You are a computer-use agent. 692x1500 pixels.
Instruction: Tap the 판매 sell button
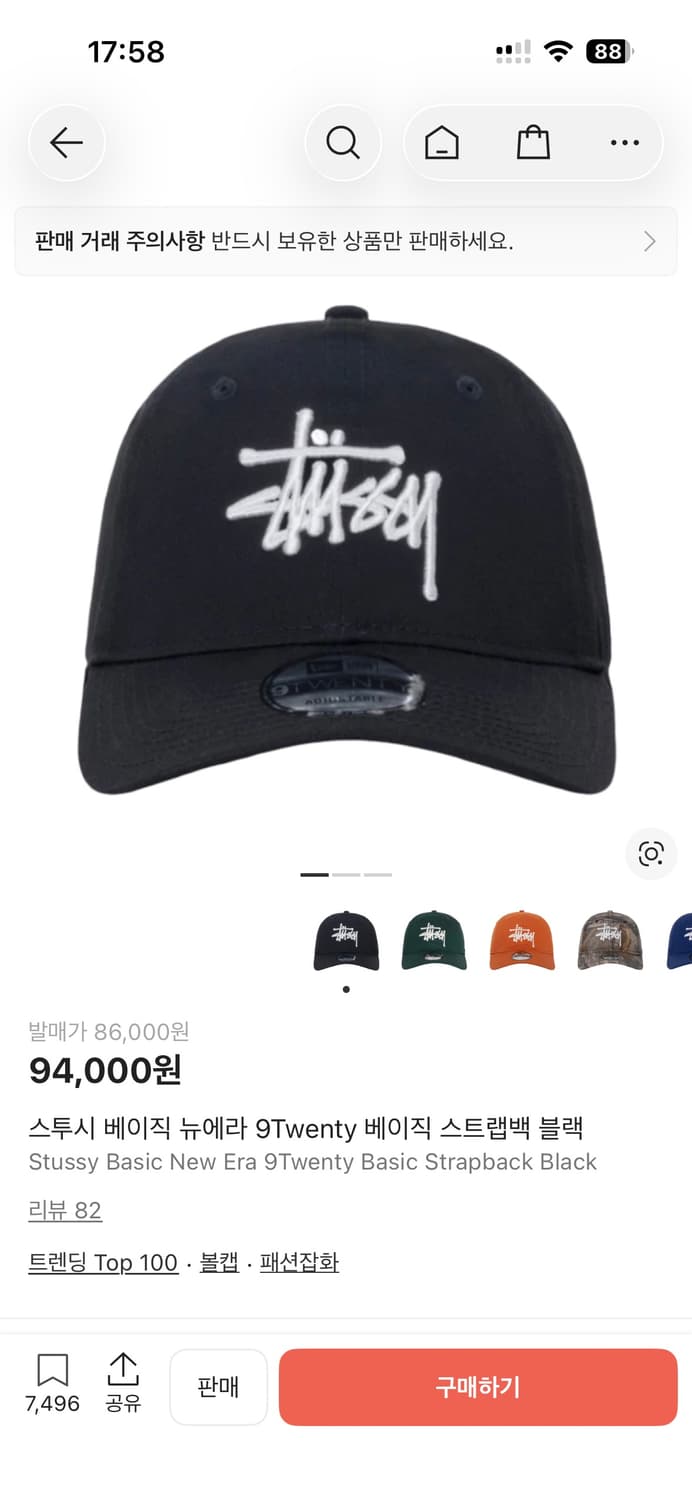(218, 1387)
